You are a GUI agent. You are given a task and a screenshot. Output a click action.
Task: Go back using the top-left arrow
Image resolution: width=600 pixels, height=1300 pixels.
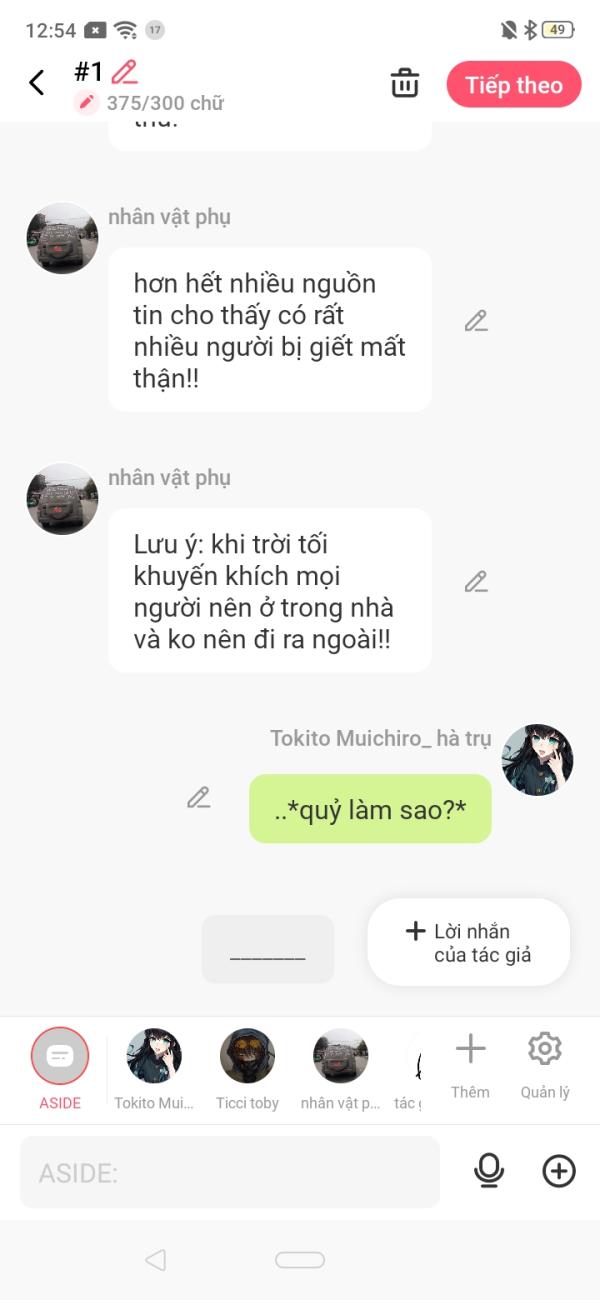(37, 83)
